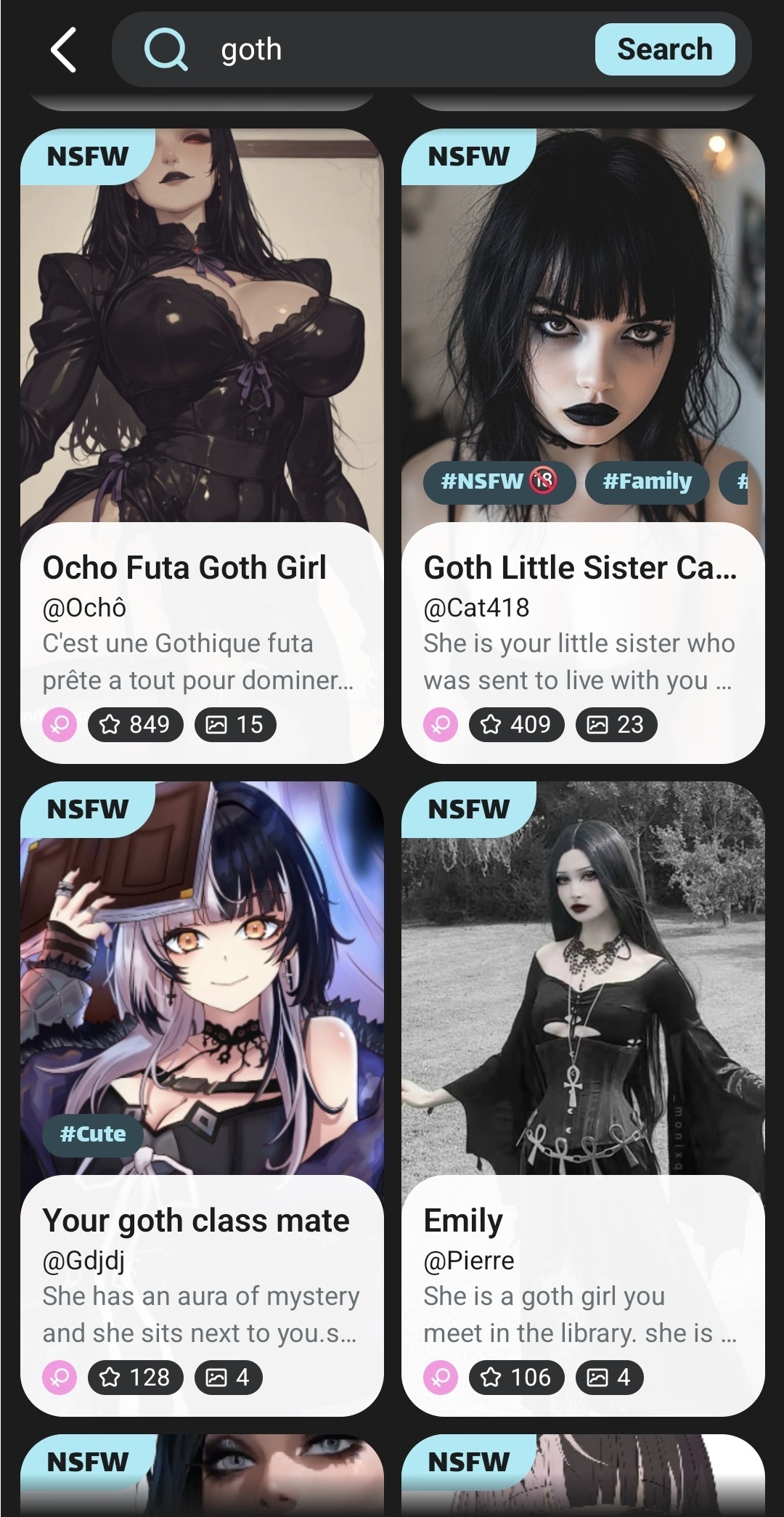The width and height of the screenshot is (784, 1517).
Task: Open the Ocho Futa Goth Girl card
Action: click(x=201, y=581)
